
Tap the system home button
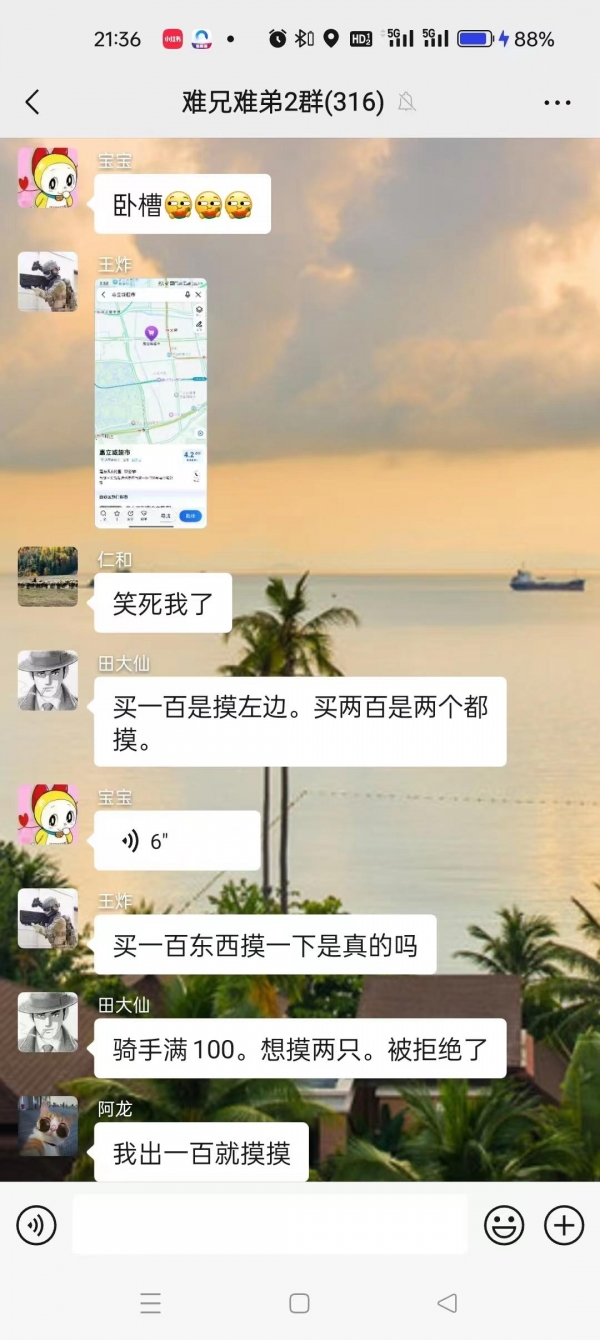[299, 1303]
